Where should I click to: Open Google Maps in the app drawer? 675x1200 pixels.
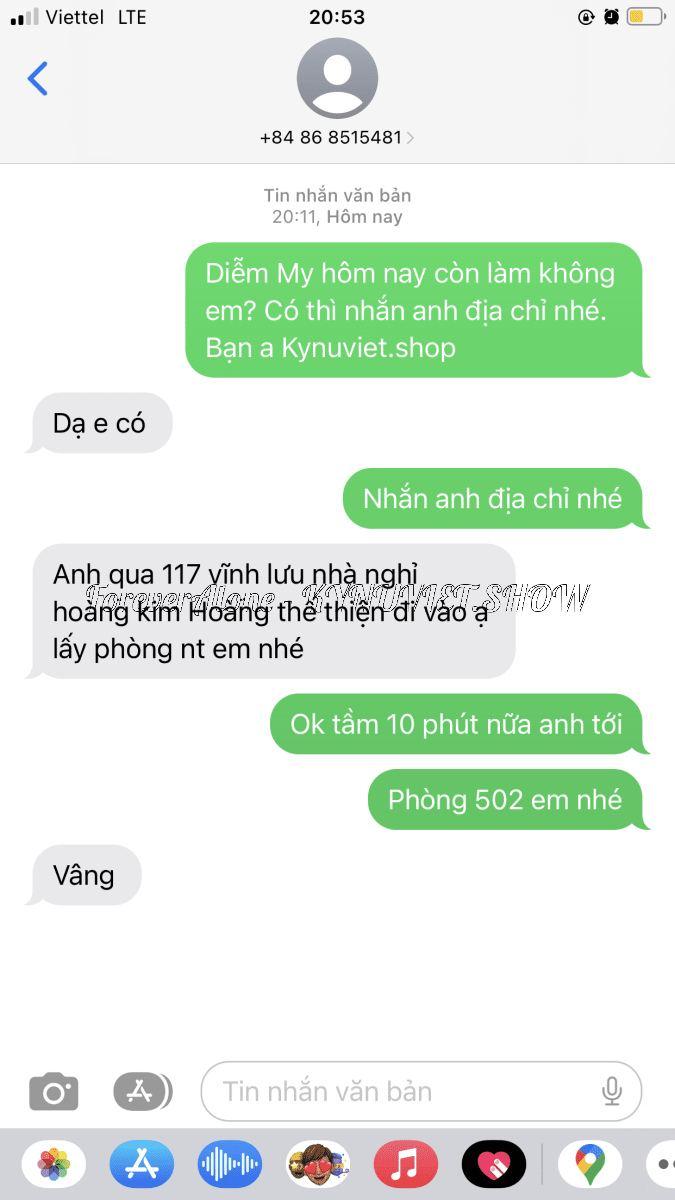click(x=590, y=1164)
